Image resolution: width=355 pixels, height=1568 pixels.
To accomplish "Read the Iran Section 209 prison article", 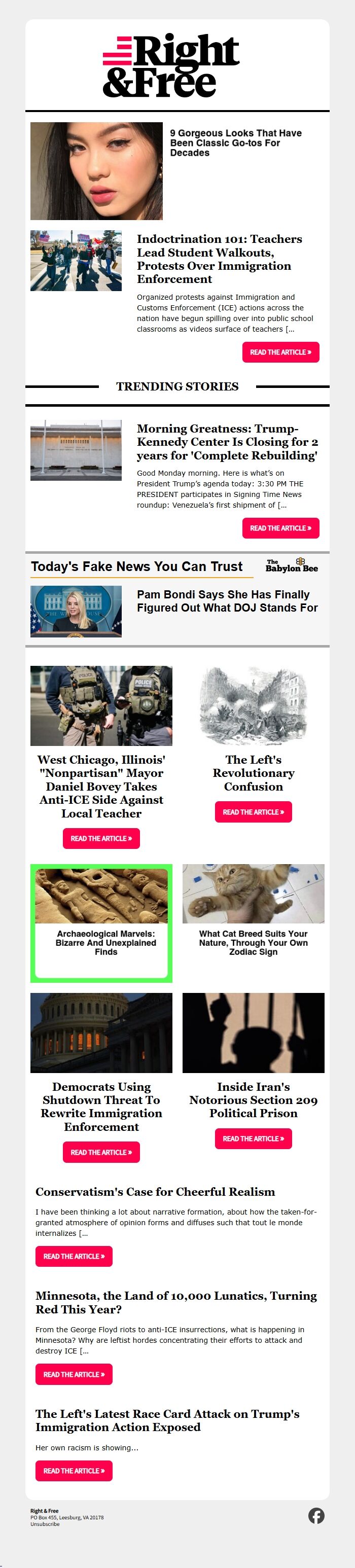I will click(x=253, y=1138).
